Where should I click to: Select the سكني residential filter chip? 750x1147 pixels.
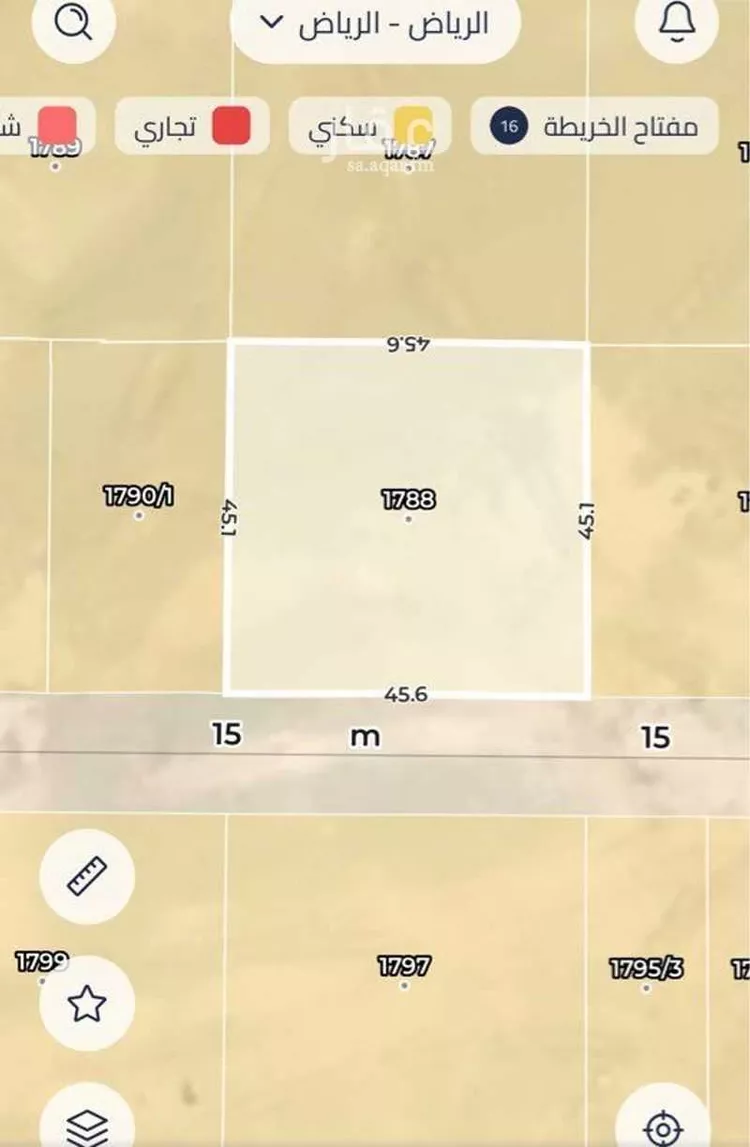click(371, 127)
